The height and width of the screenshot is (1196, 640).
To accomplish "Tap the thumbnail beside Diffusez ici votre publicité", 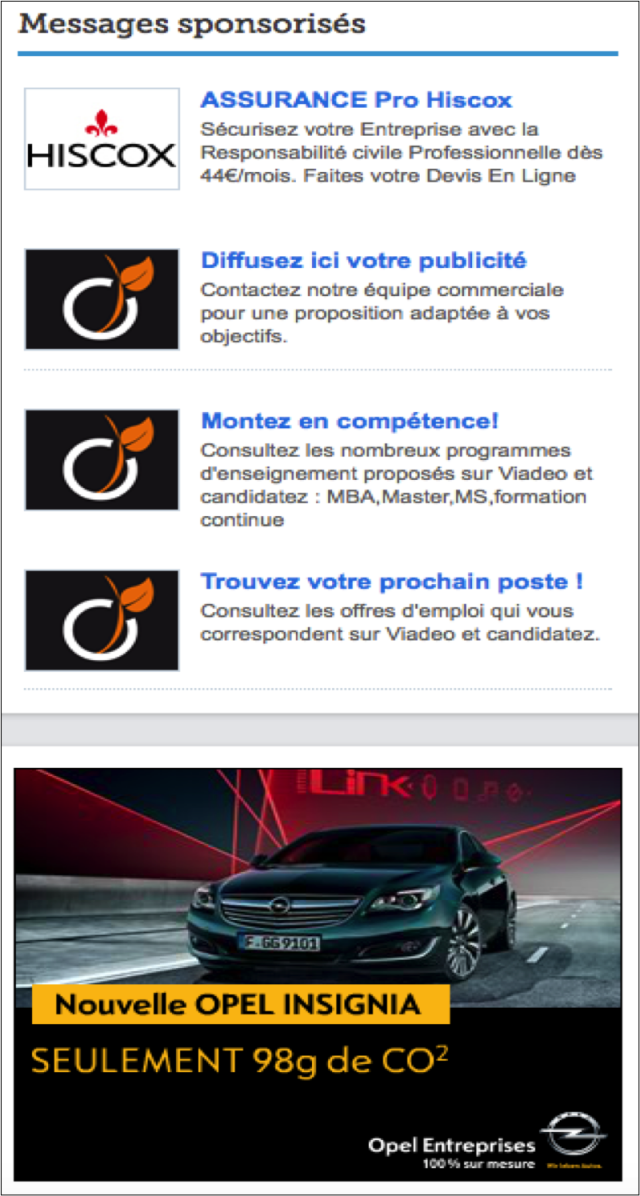I will pyautogui.click(x=102, y=299).
